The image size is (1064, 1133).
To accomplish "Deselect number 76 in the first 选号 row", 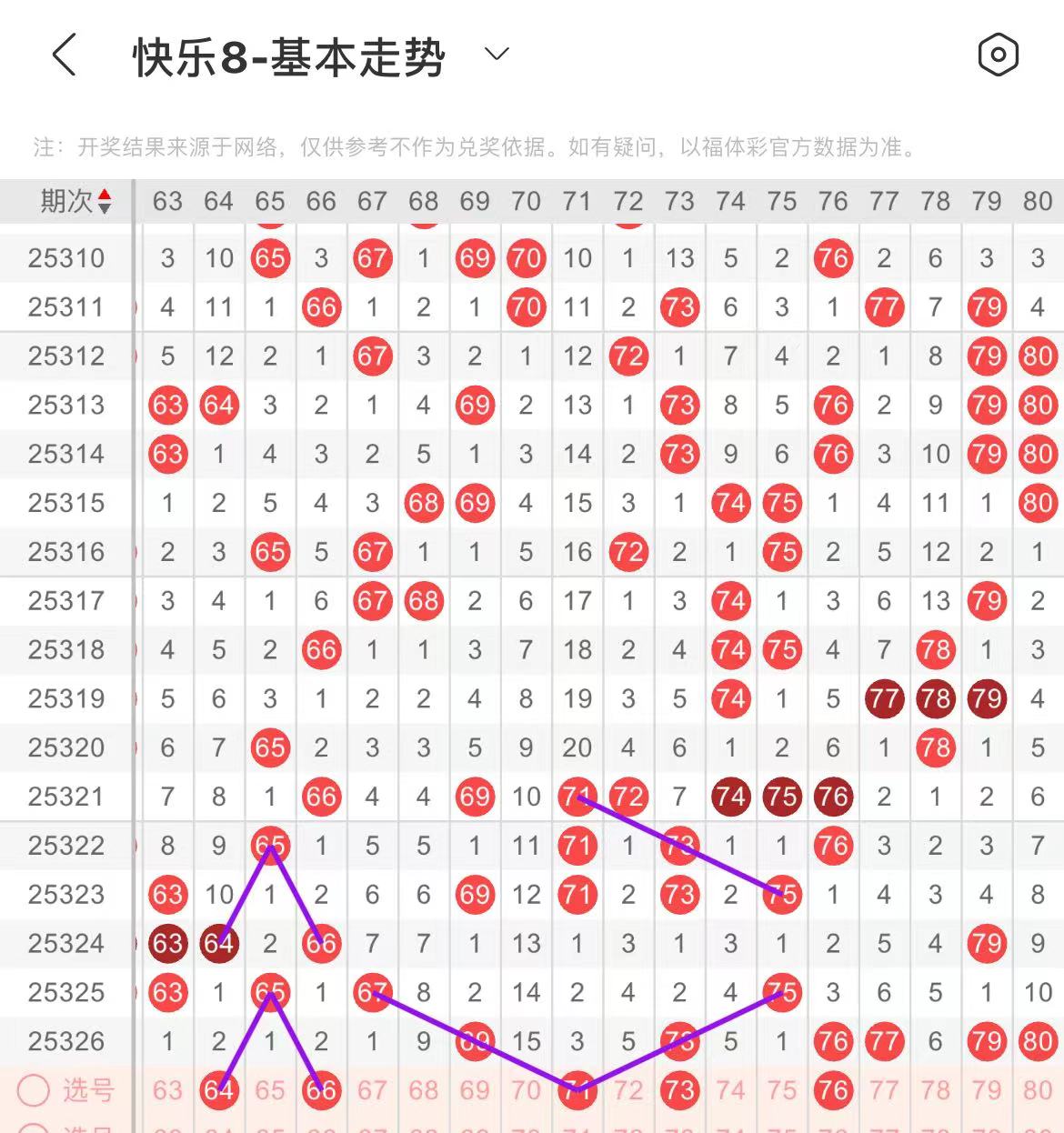I will point(833,1090).
